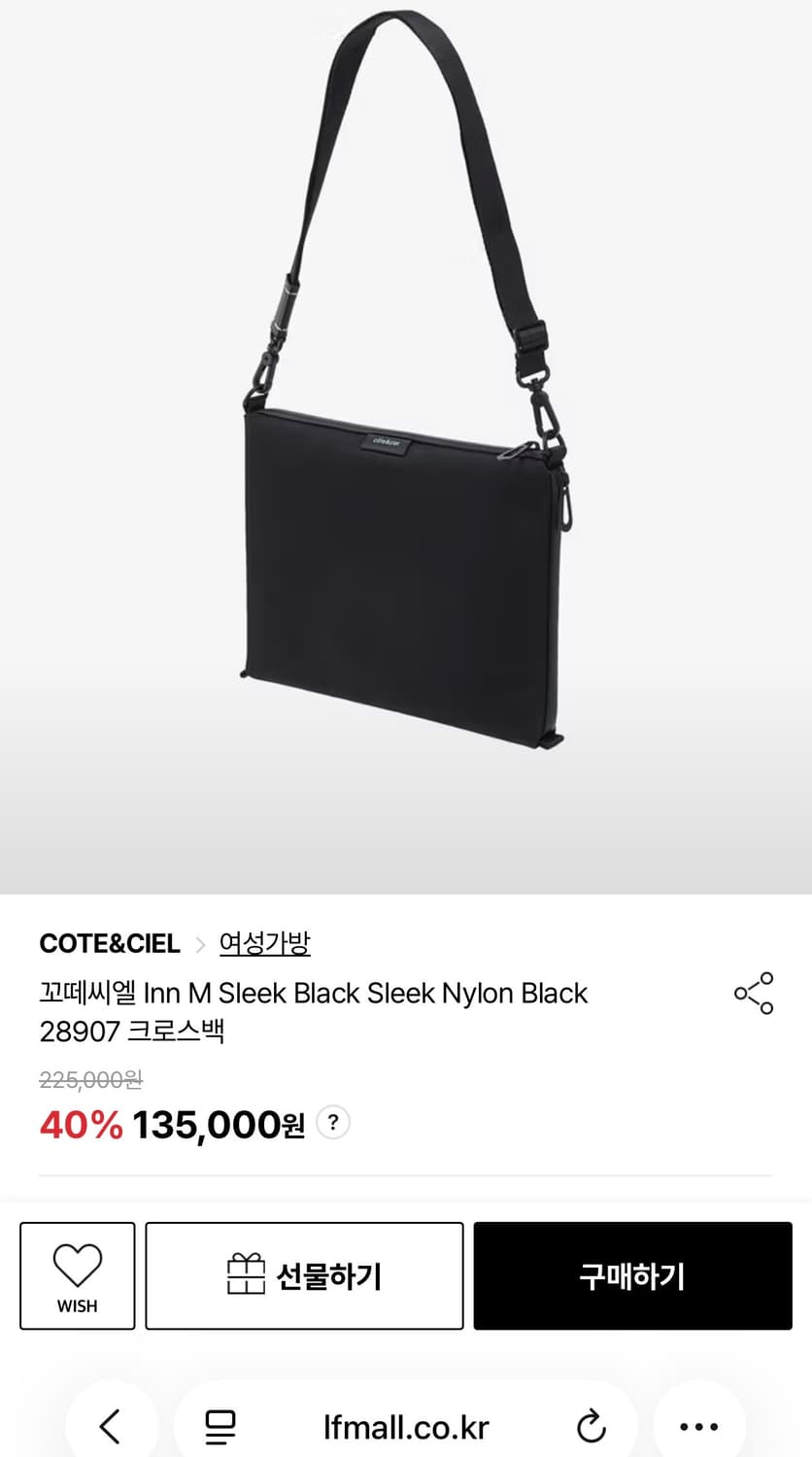Tap the heart icon above WISH label
812x1457 pixels.
[77, 1261]
